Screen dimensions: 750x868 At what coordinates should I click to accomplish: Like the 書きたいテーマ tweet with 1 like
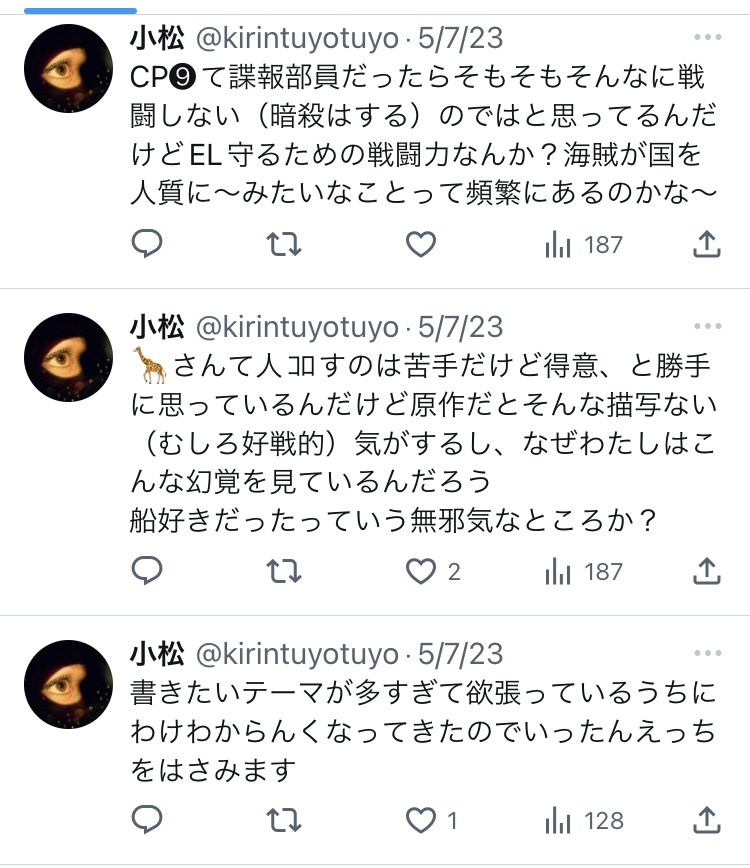pos(421,821)
